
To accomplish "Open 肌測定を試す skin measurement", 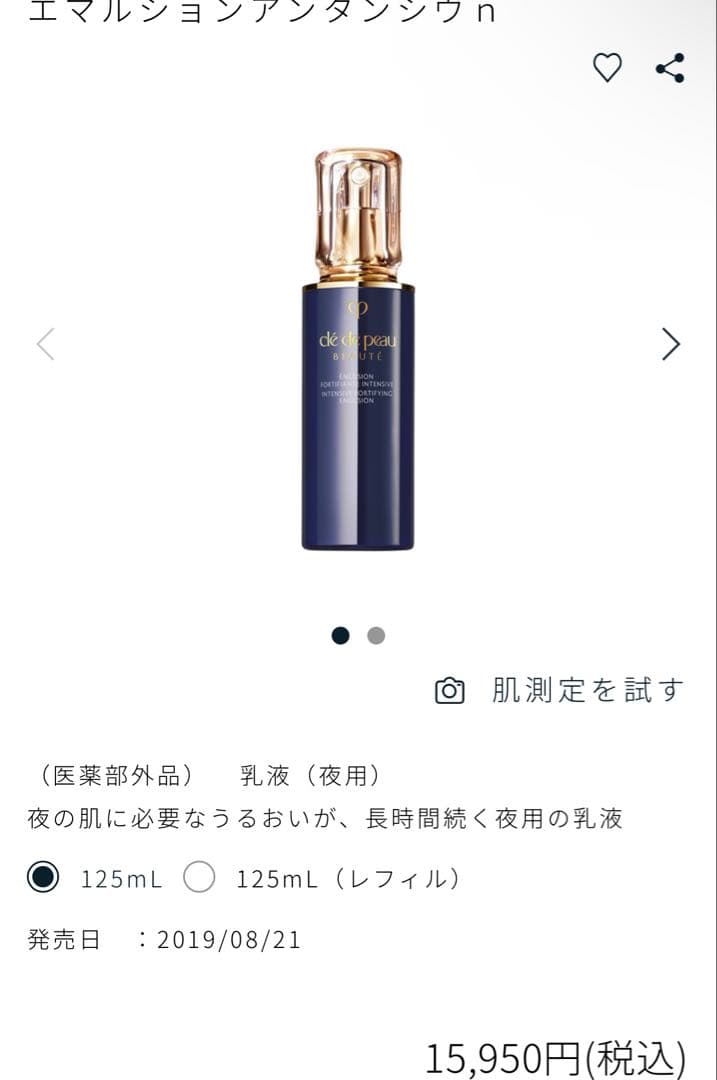I will click(560, 690).
